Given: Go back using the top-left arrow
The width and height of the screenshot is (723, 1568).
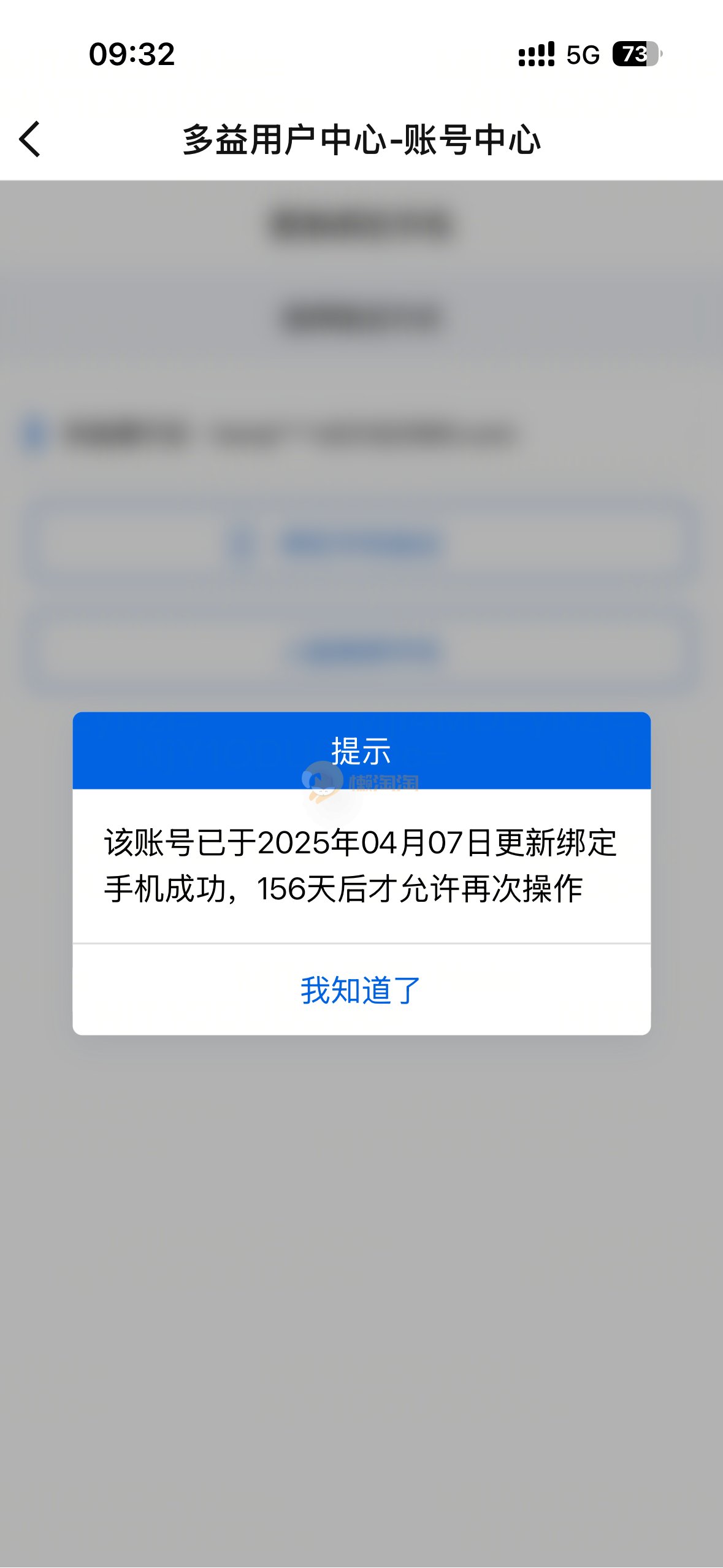Looking at the screenshot, I should click(x=31, y=139).
